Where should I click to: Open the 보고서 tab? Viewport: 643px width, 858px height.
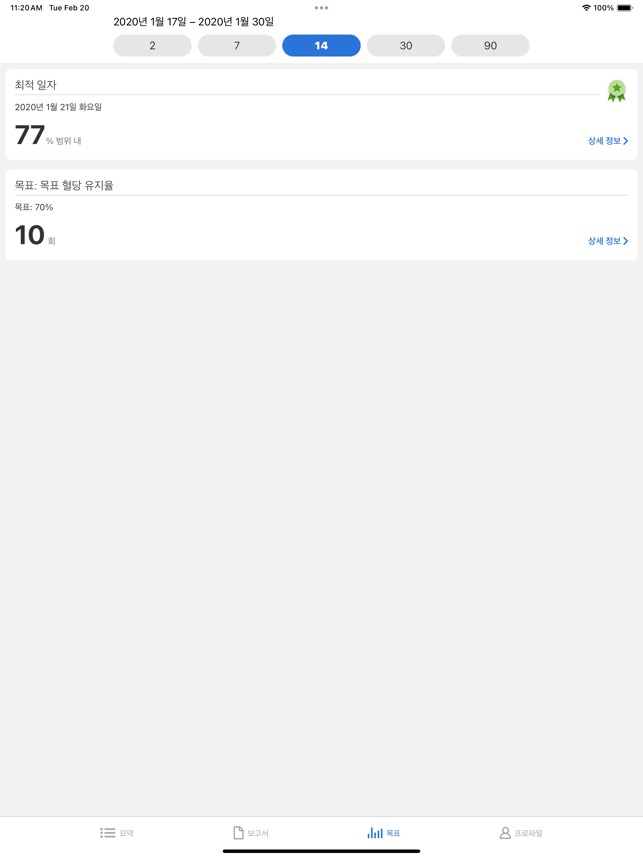click(250, 833)
